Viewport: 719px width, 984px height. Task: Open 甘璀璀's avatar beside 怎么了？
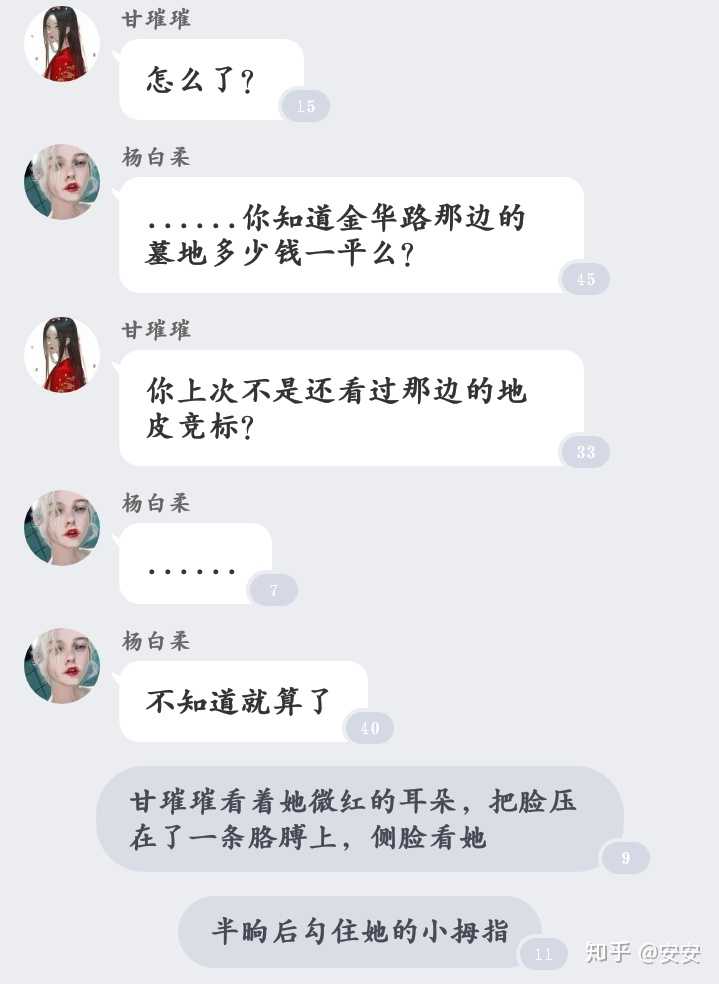[x=62, y=44]
